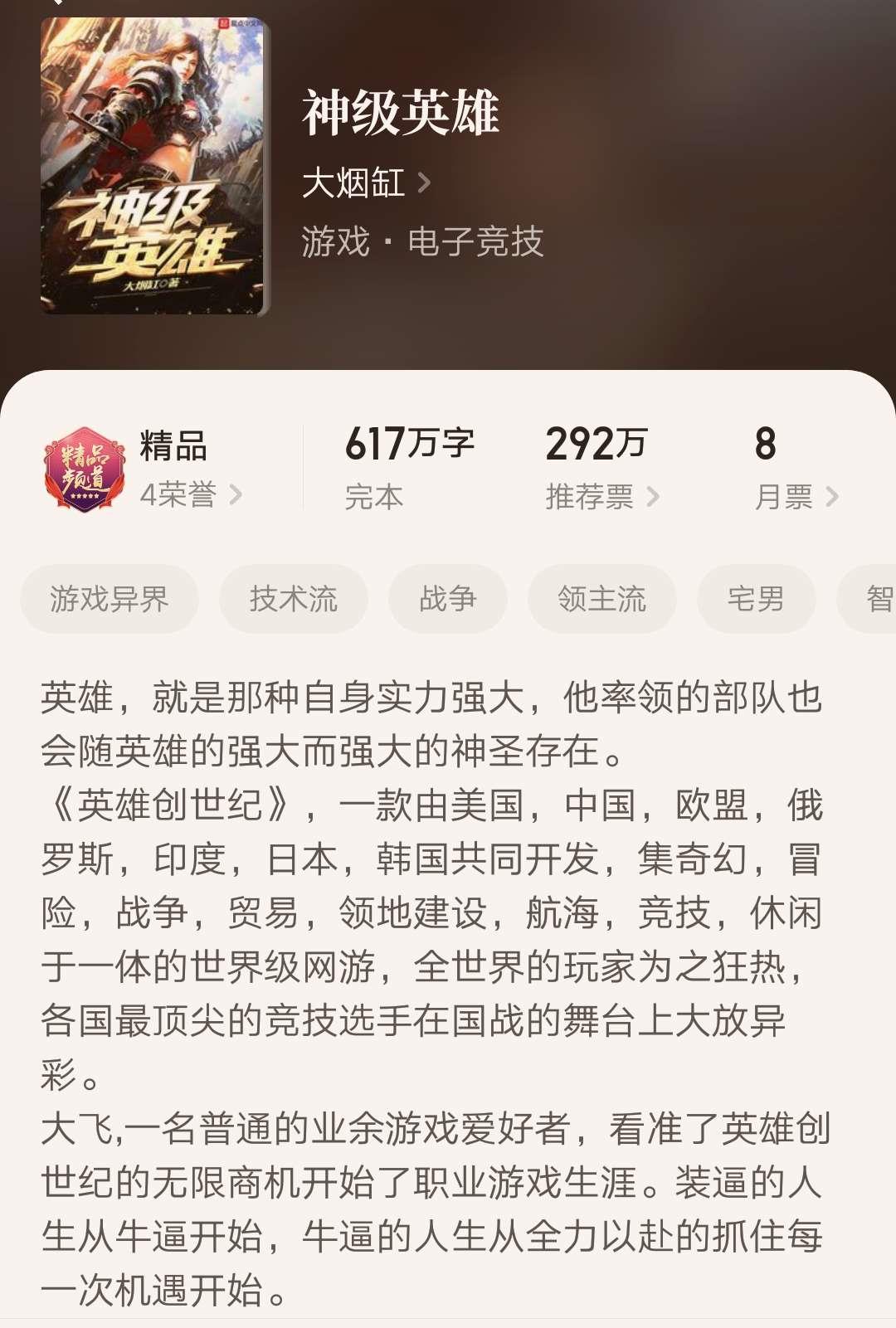The image size is (896, 1328).
Task: Select the 战争 tag
Action: [448, 599]
